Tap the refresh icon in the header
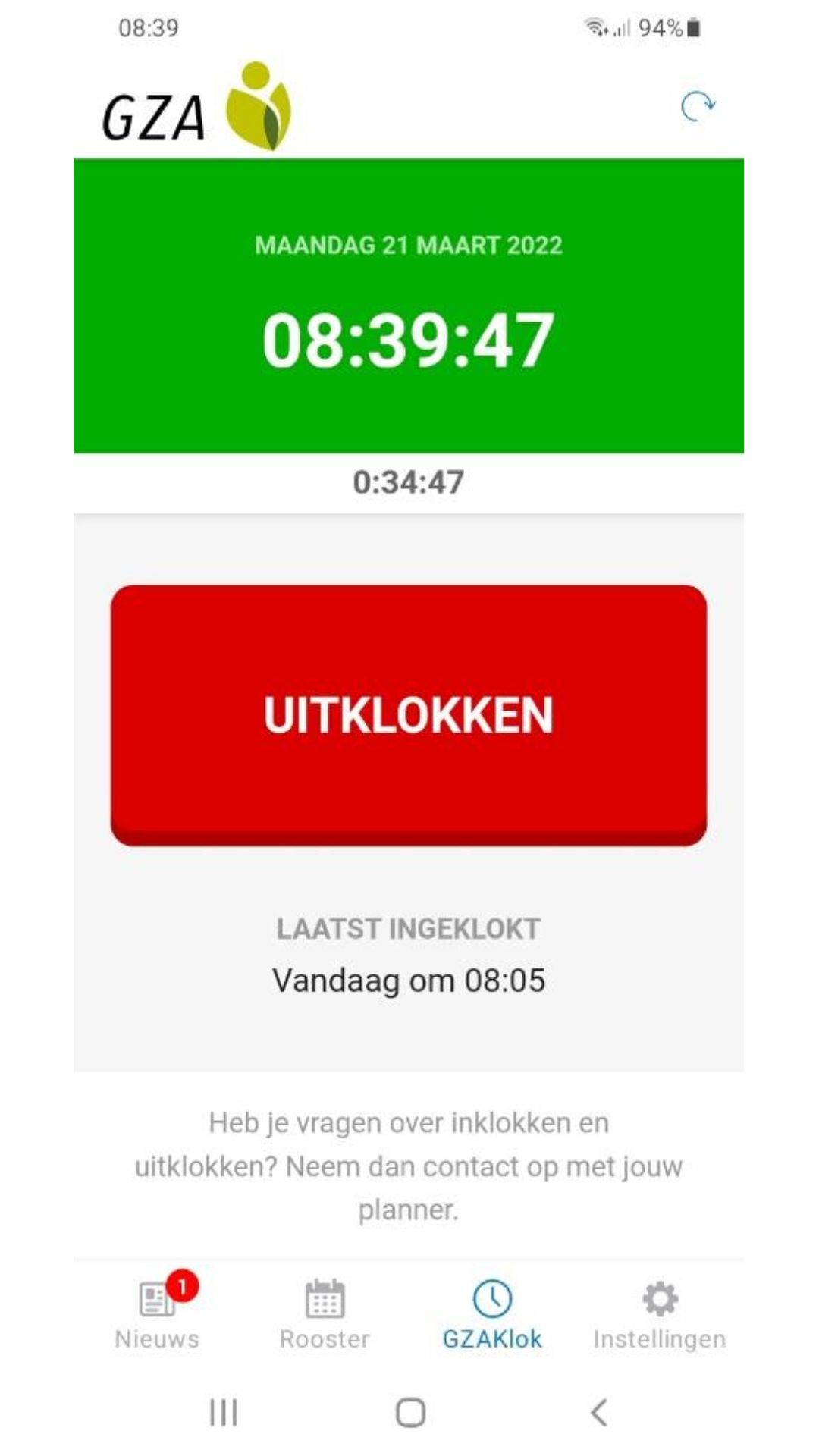 click(697, 106)
